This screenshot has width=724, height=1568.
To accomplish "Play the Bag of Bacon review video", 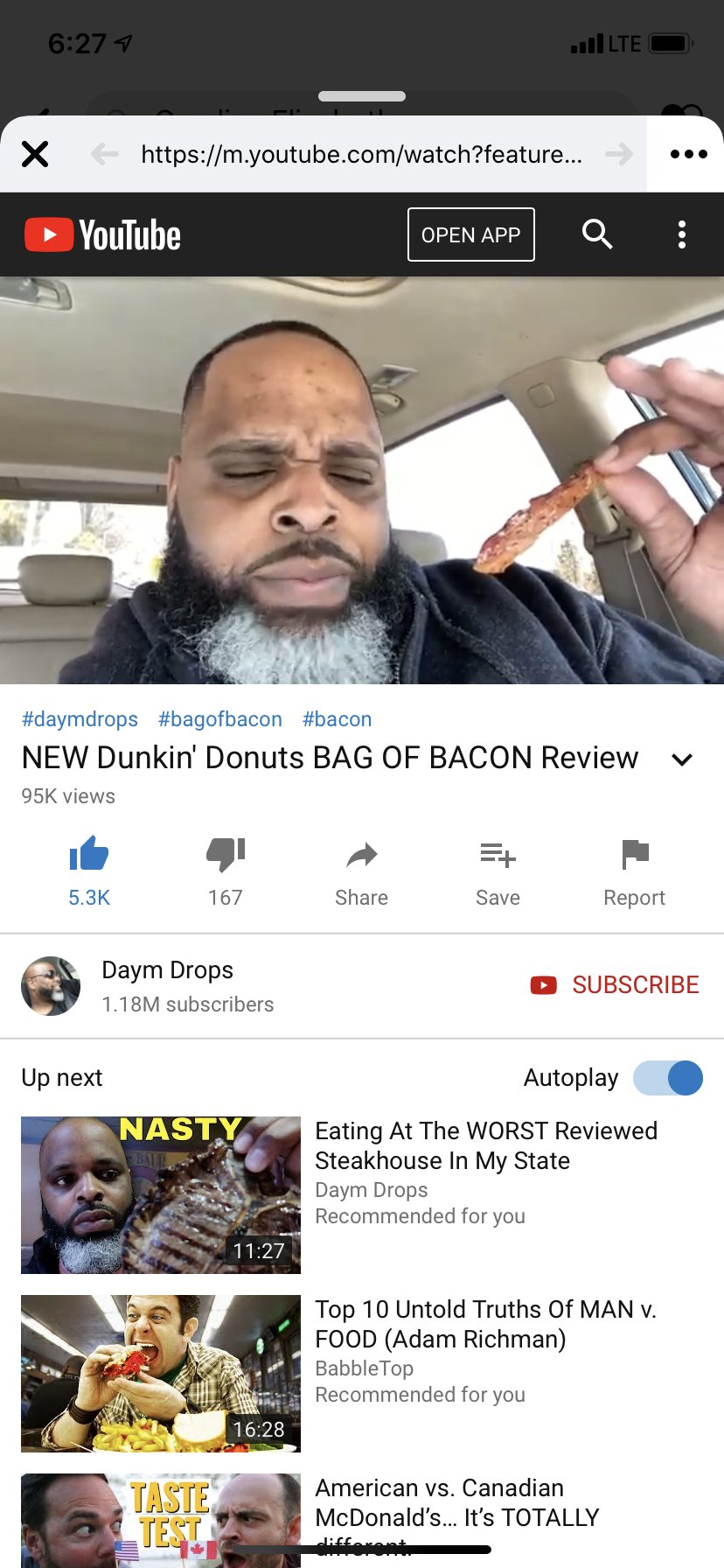I will click(x=362, y=479).
